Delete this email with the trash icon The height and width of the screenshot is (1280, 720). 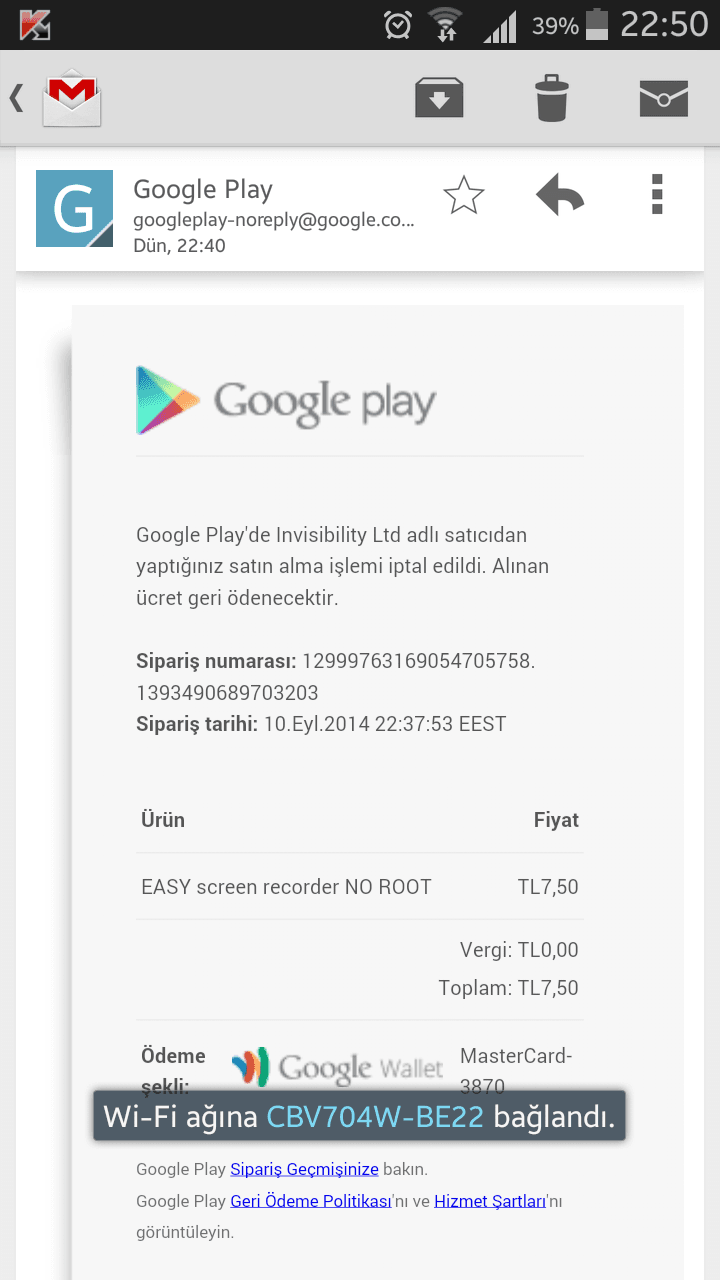point(551,98)
